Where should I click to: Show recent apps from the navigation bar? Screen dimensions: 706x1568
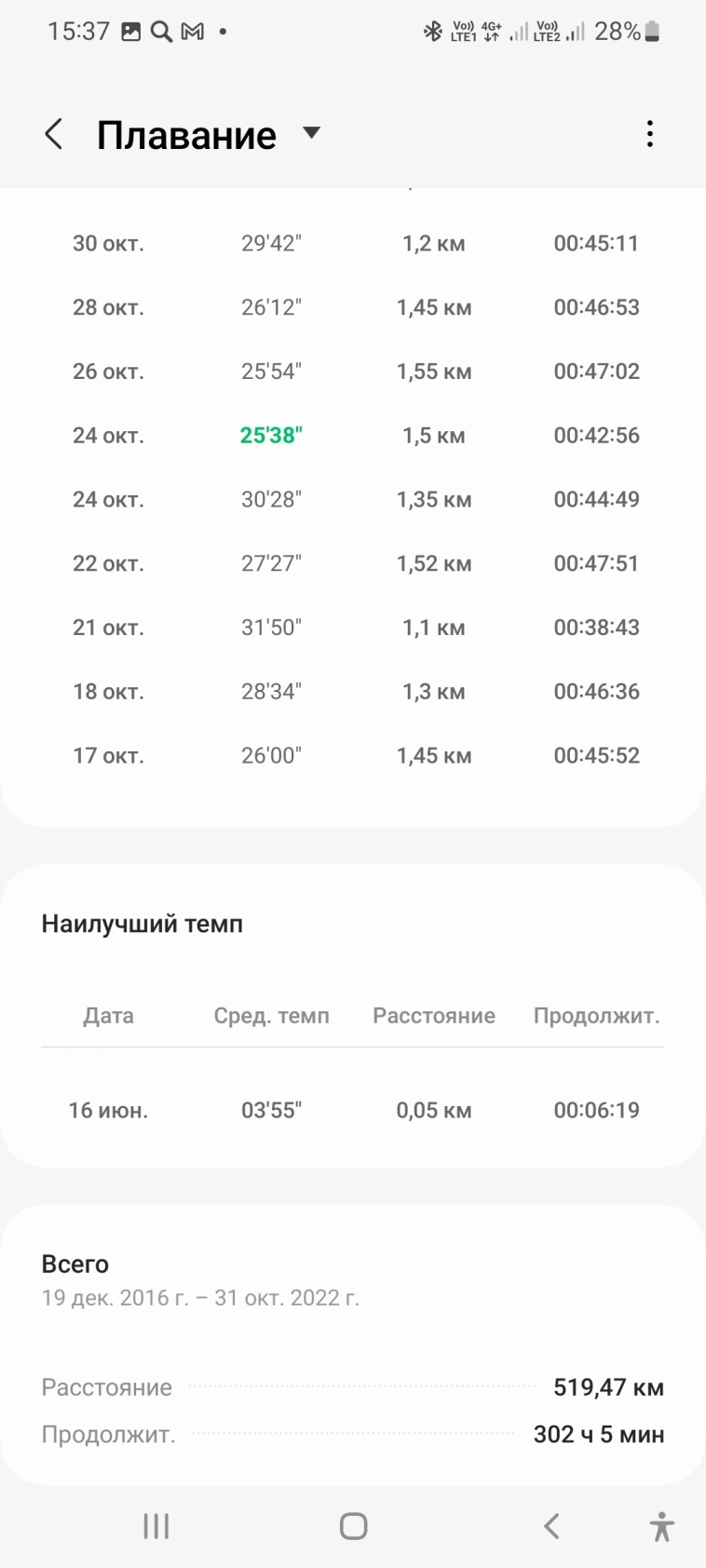pyautogui.click(x=156, y=1526)
